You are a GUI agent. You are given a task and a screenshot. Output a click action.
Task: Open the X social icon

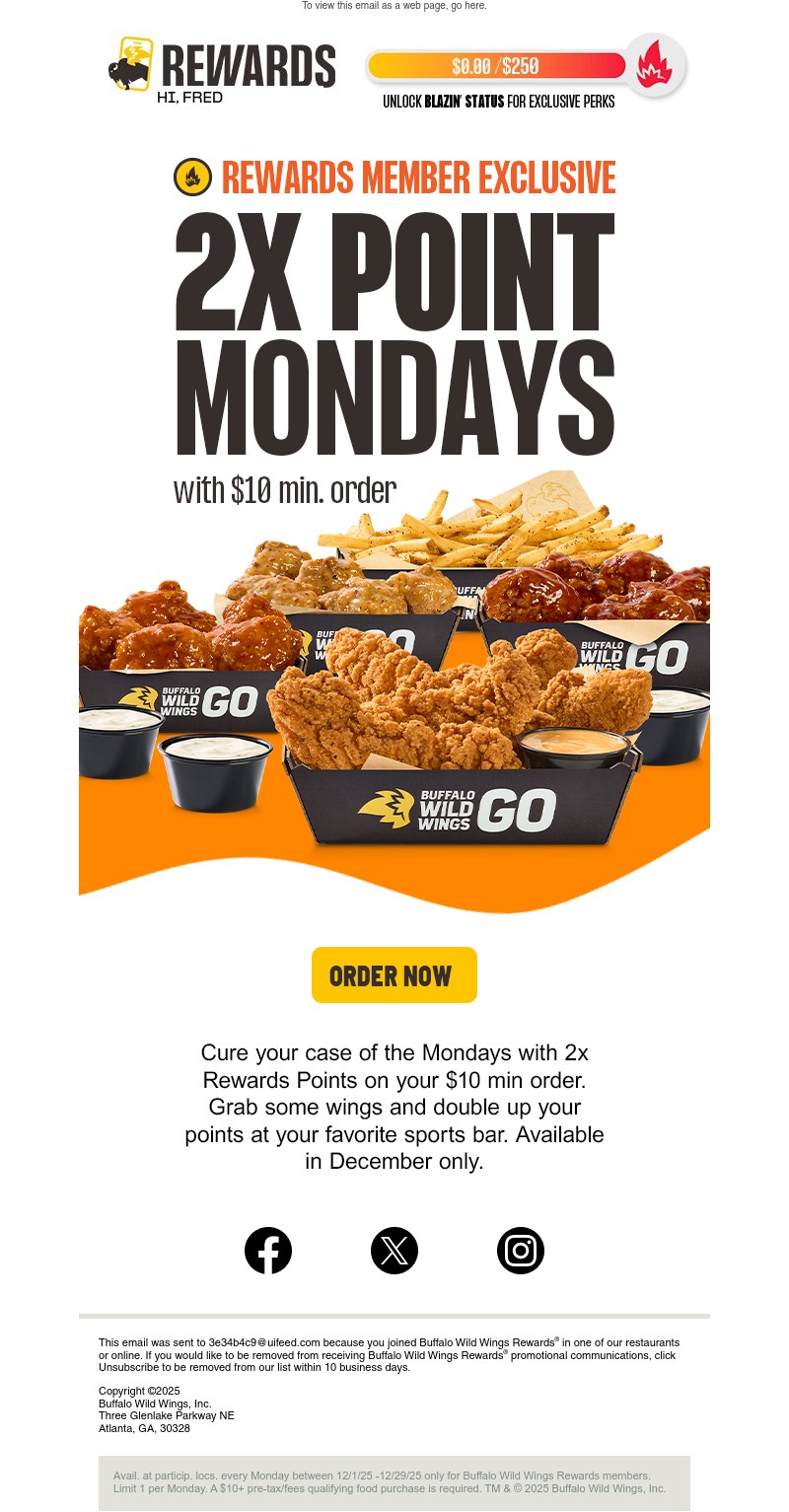(x=394, y=1251)
